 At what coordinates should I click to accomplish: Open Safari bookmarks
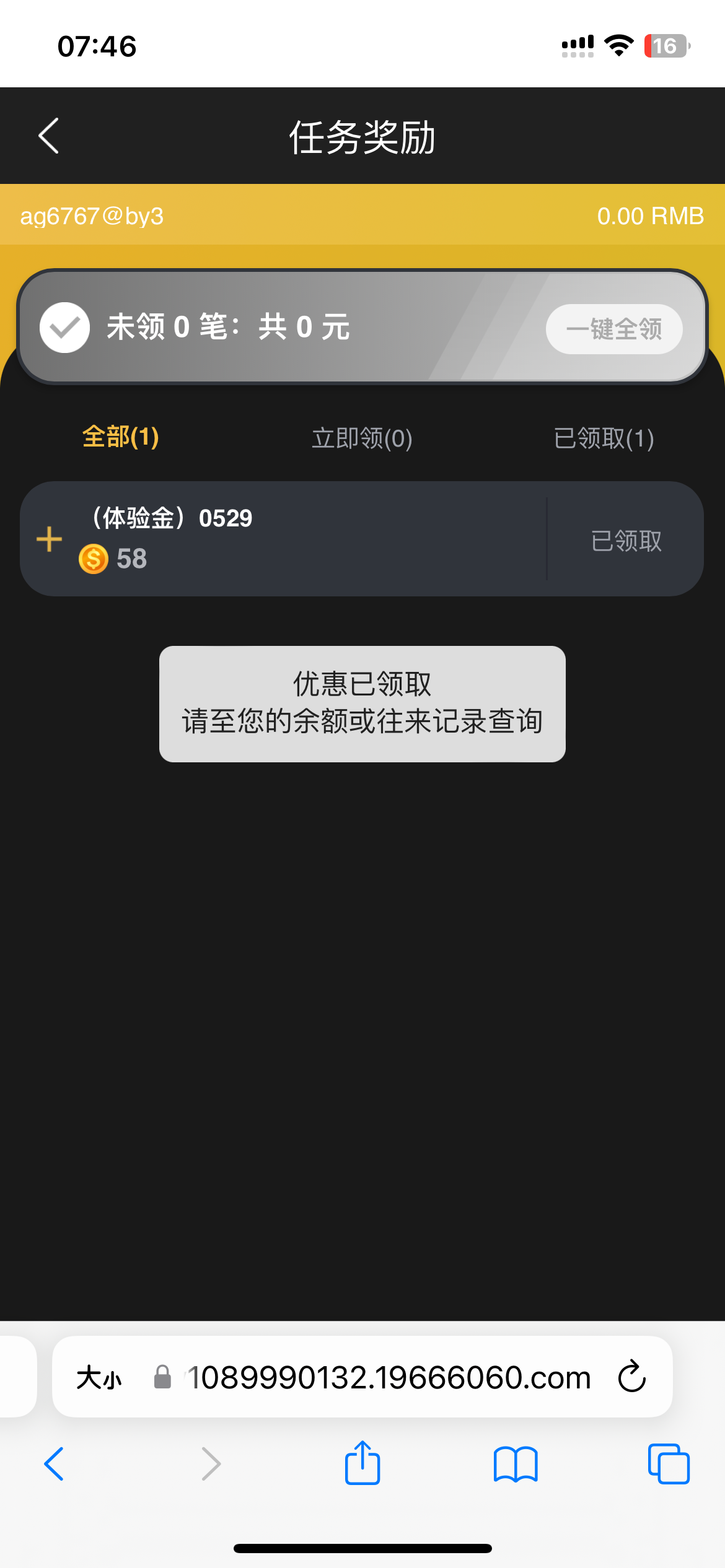[x=516, y=1464]
